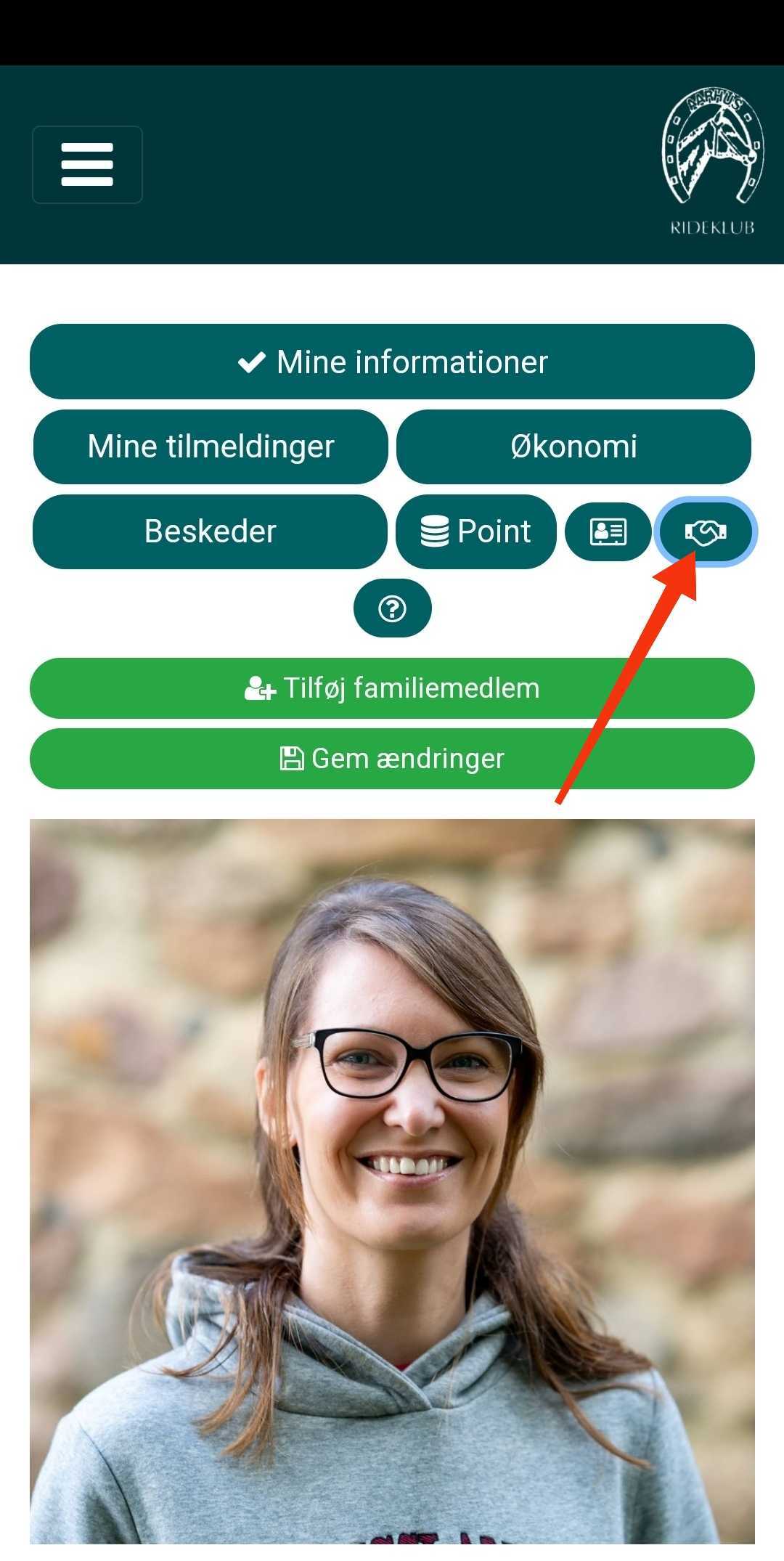Open the question mark help button

(x=393, y=608)
